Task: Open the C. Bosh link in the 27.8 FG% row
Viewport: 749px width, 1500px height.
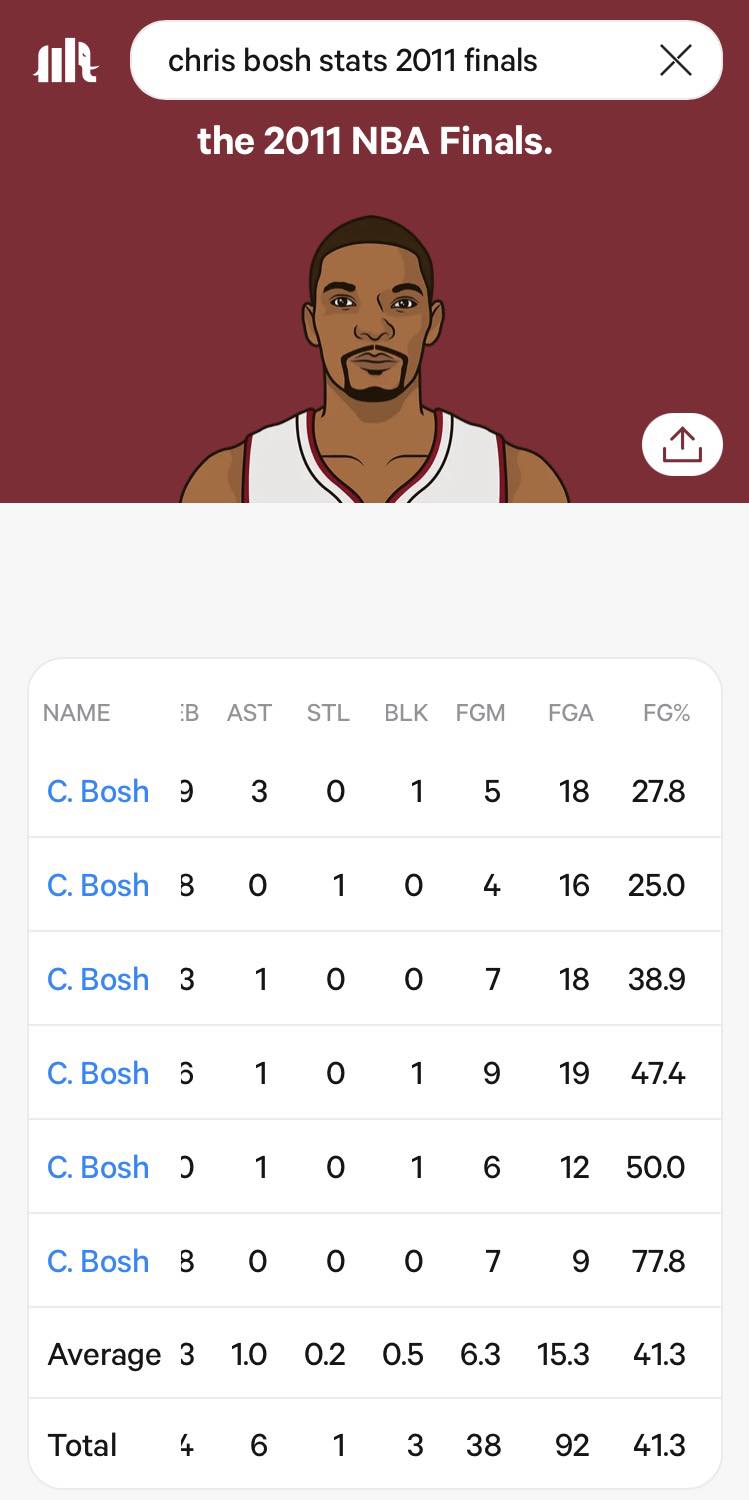Action: coord(98,791)
